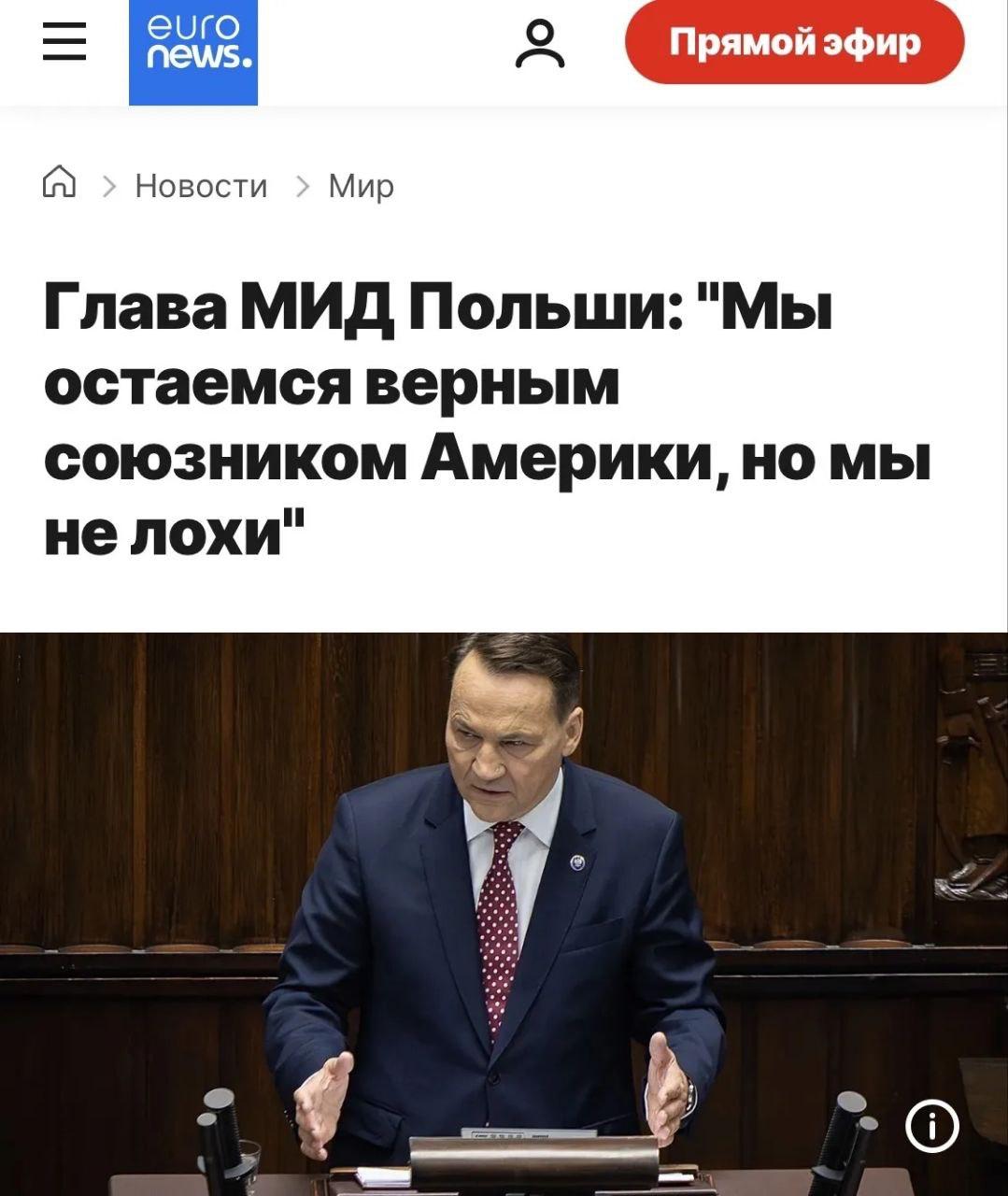This screenshot has height=1196, width=1008.
Task: Open the user account profile icon
Action: pyautogui.click(x=540, y=45)
